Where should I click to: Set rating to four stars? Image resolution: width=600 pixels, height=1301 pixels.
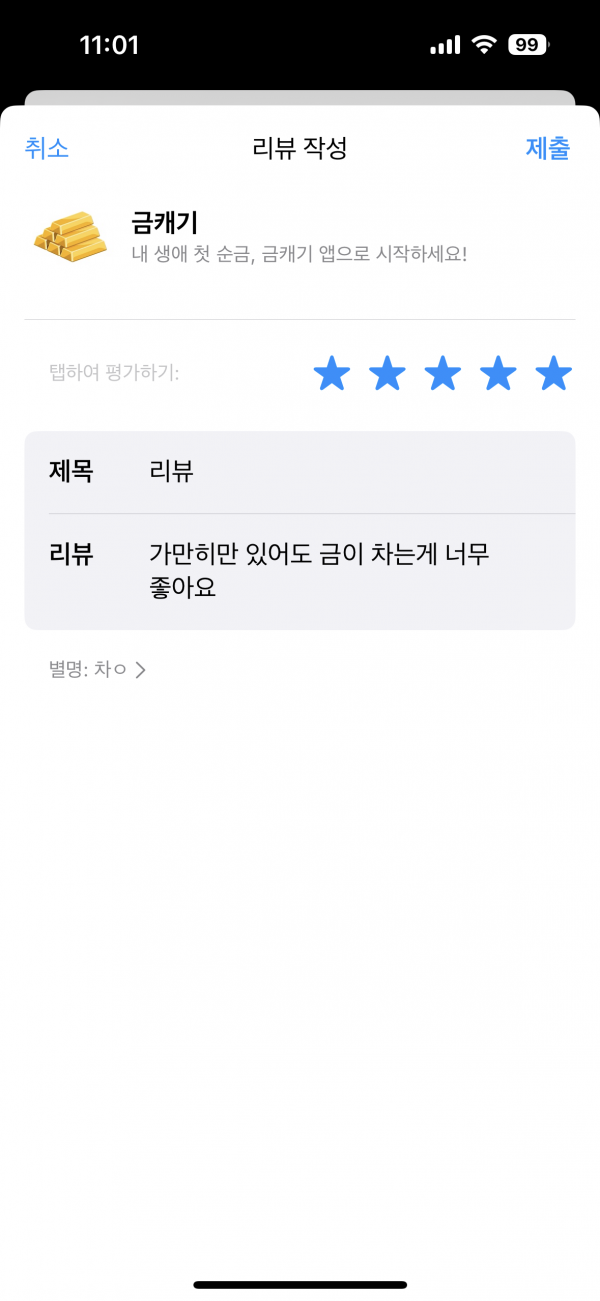click(x=498, y=373)
